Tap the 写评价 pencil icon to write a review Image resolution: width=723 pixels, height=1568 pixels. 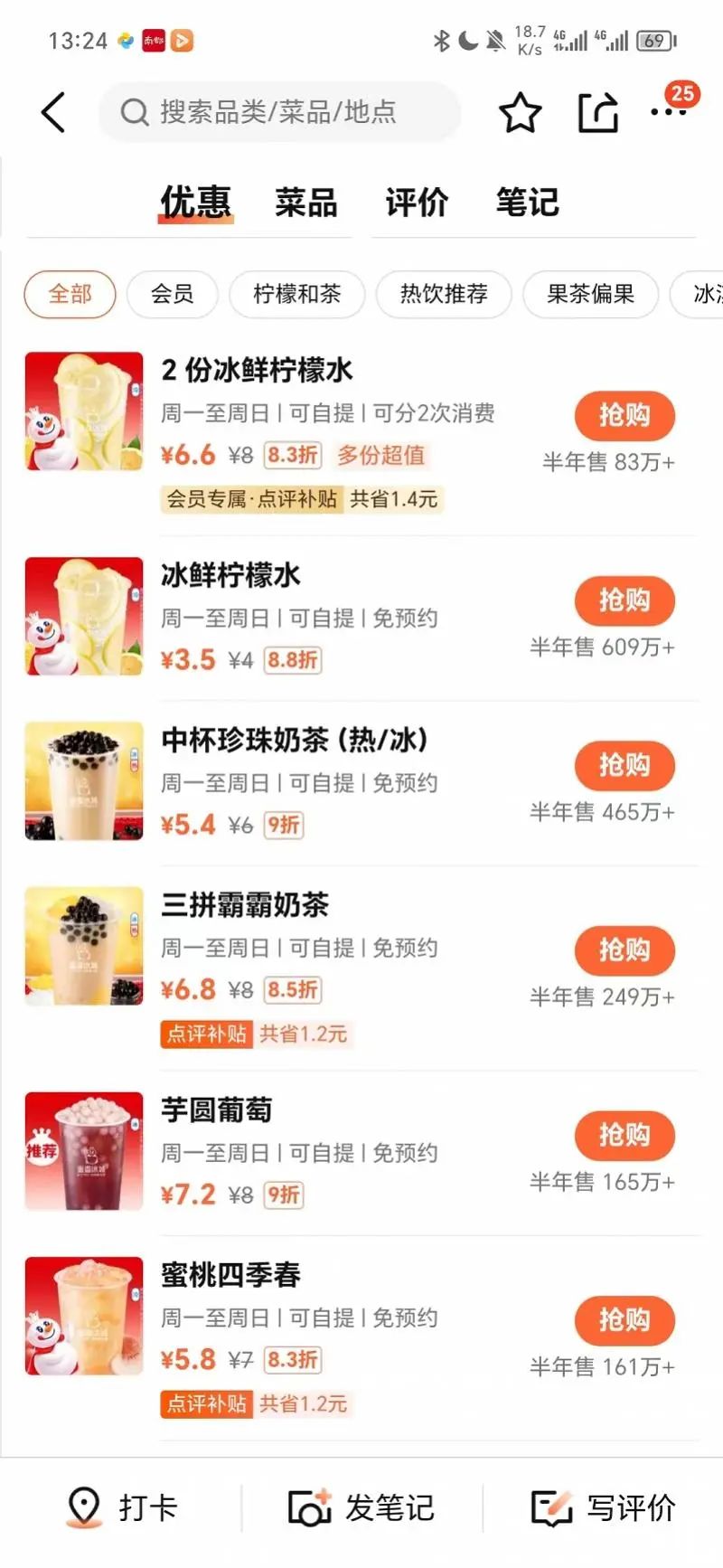pos(551,1505)
